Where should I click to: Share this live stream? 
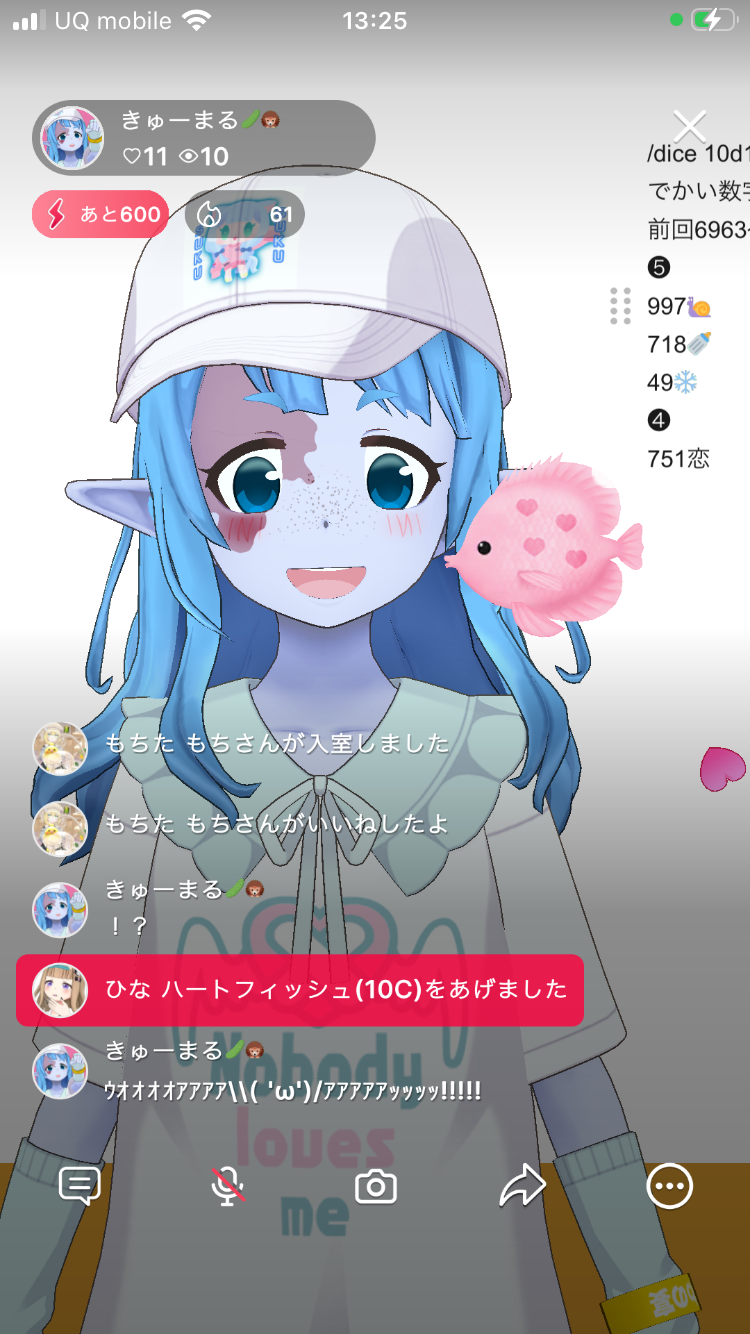(x=522, y=1187)
